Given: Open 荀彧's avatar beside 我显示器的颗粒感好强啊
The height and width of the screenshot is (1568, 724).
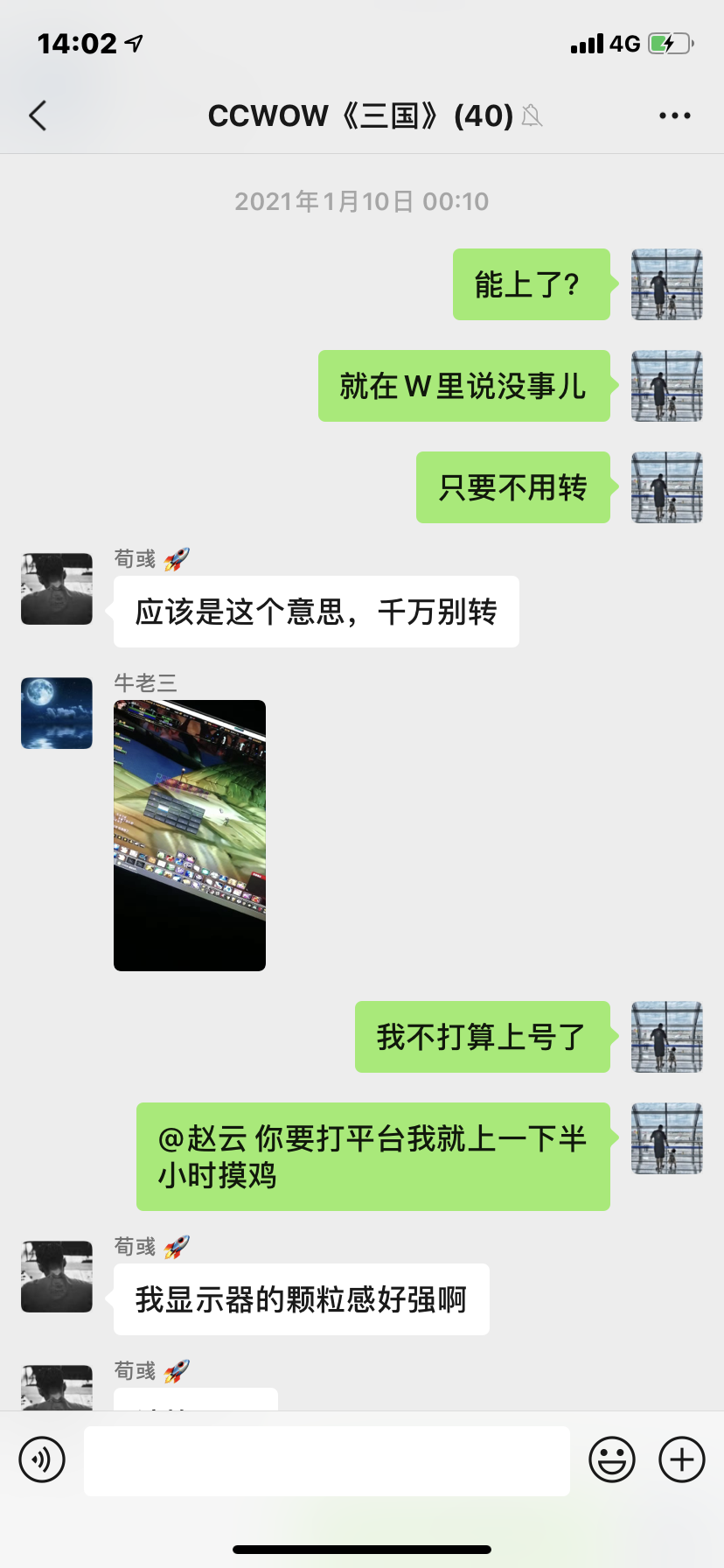Looking at the screenshot, I should [x=57, y=1277].
